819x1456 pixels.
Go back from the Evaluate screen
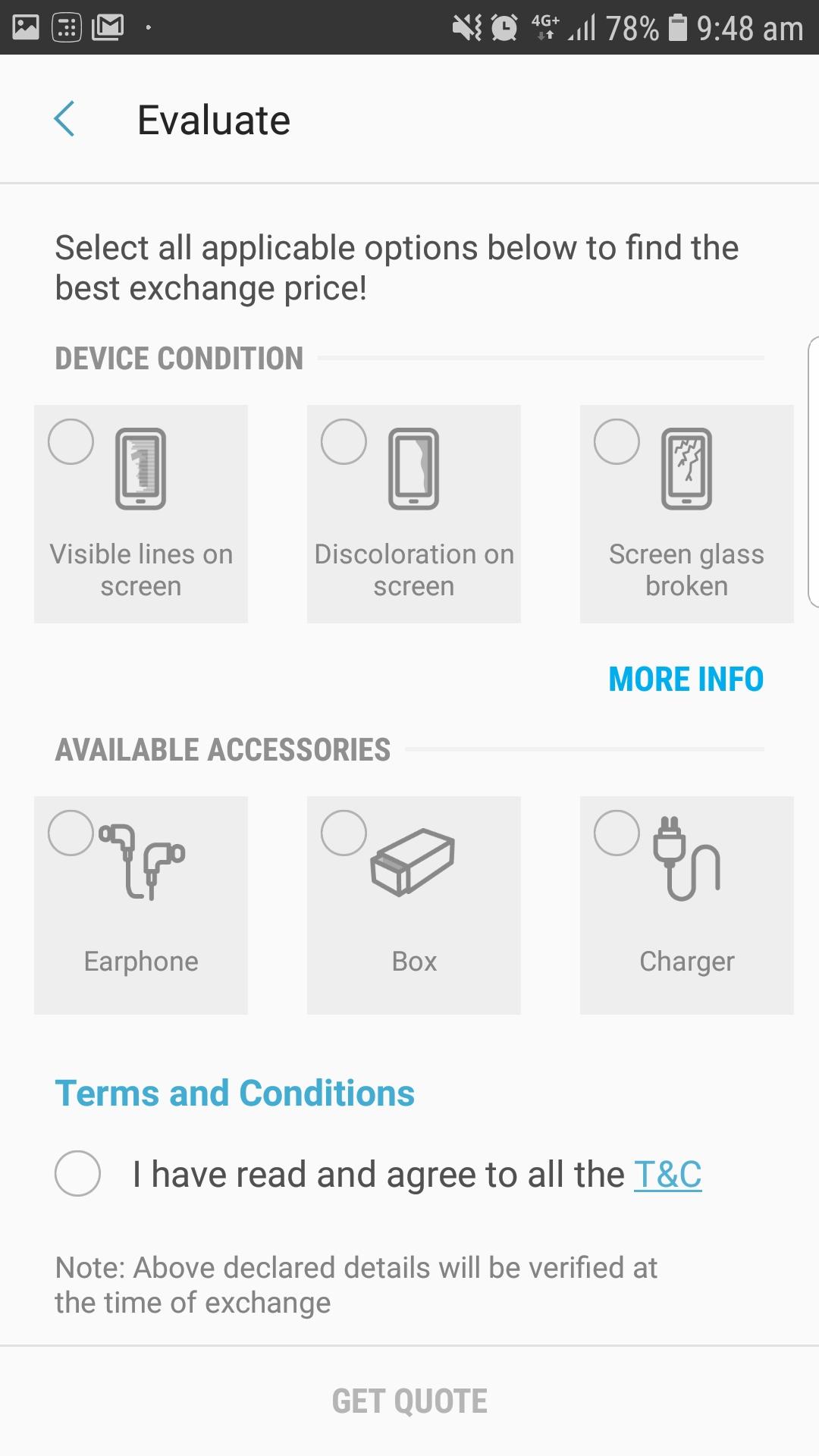tap(64, 120)
